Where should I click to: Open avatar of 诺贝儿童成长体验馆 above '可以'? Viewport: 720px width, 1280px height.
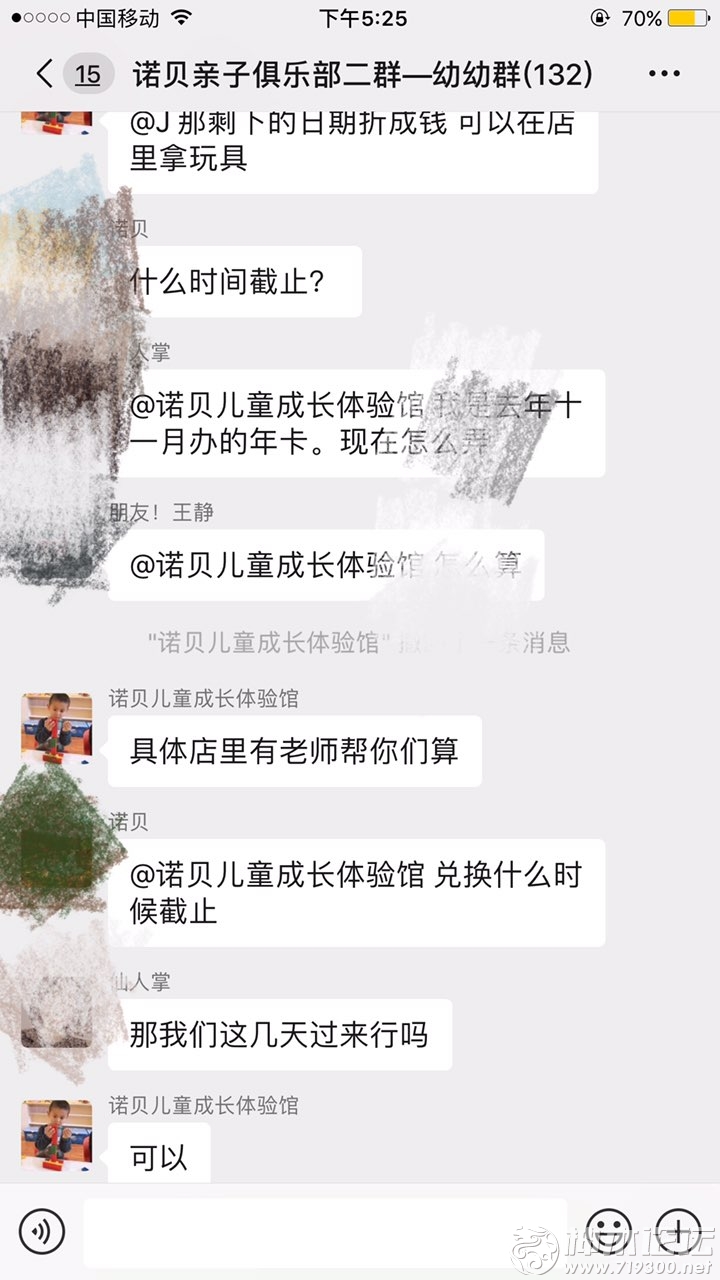point(56,1135)
